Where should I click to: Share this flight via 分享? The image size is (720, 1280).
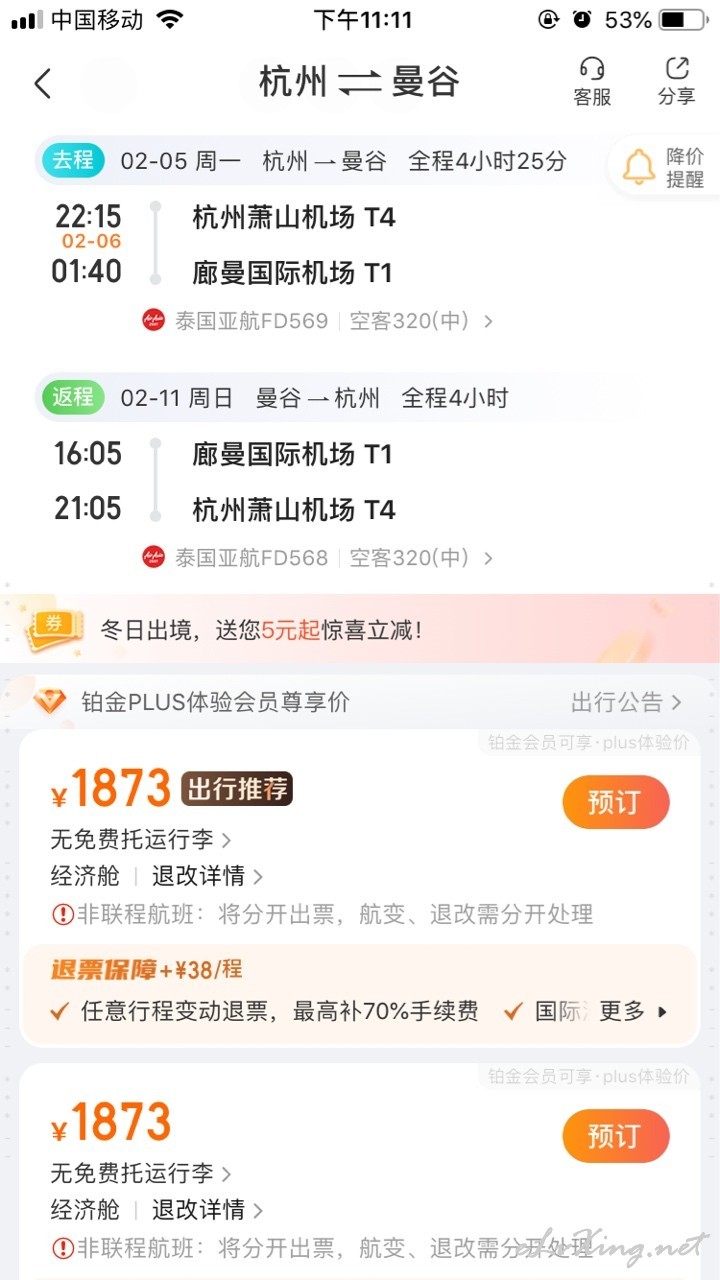pyautogui.click(x=677, y=82)
